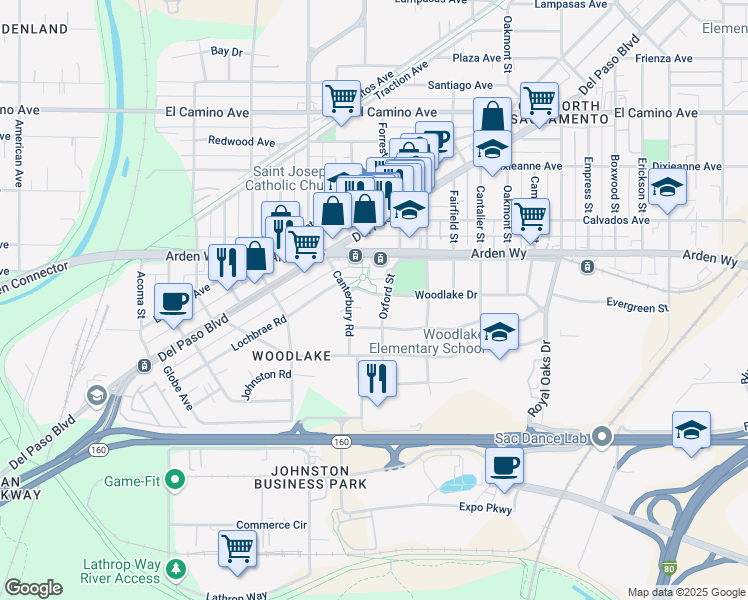Open the shopping cart marker near Commerce Cir
This screenshot has height=600, width=748.
click(237, 548)
